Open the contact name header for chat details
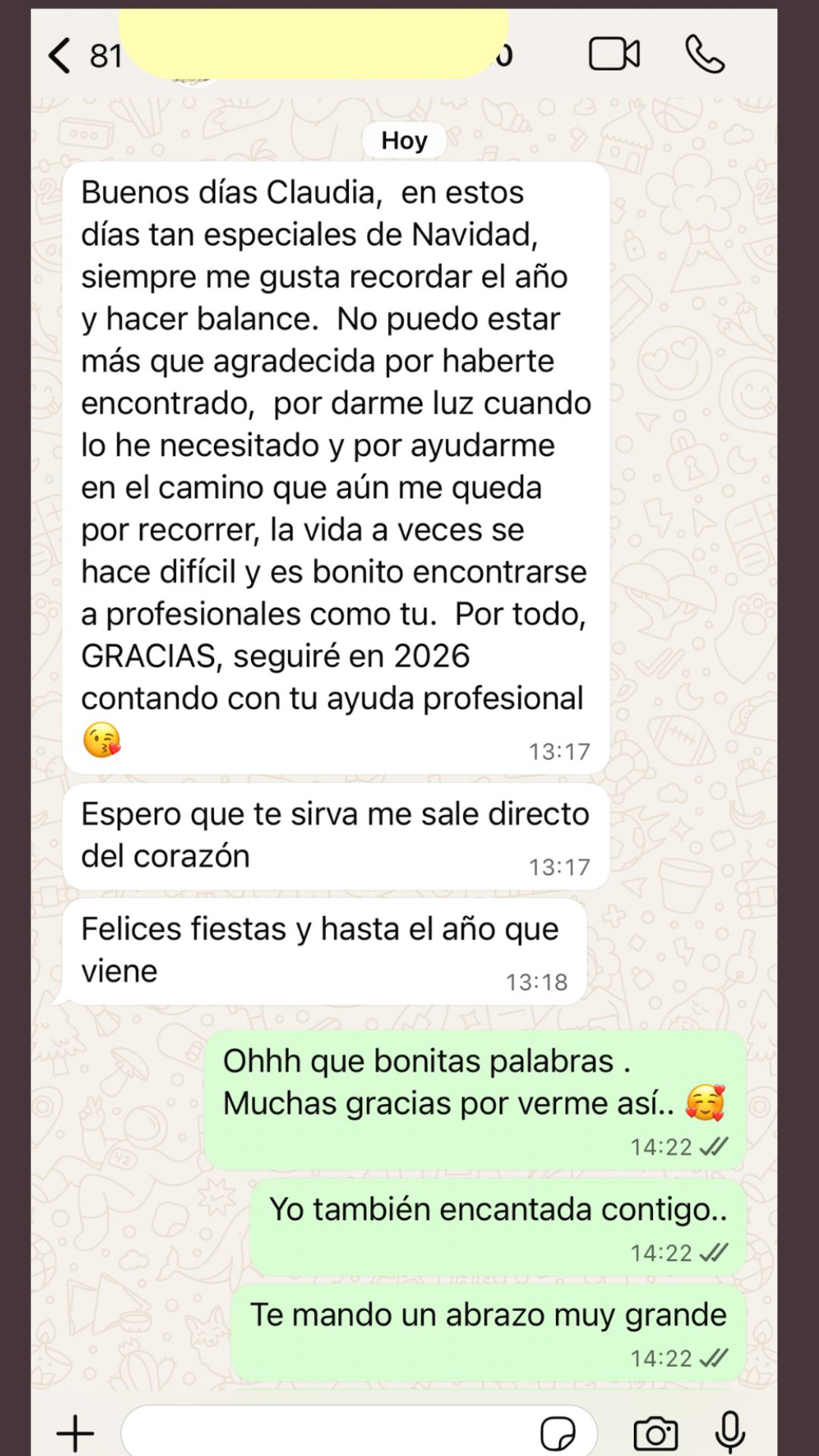 303,53
